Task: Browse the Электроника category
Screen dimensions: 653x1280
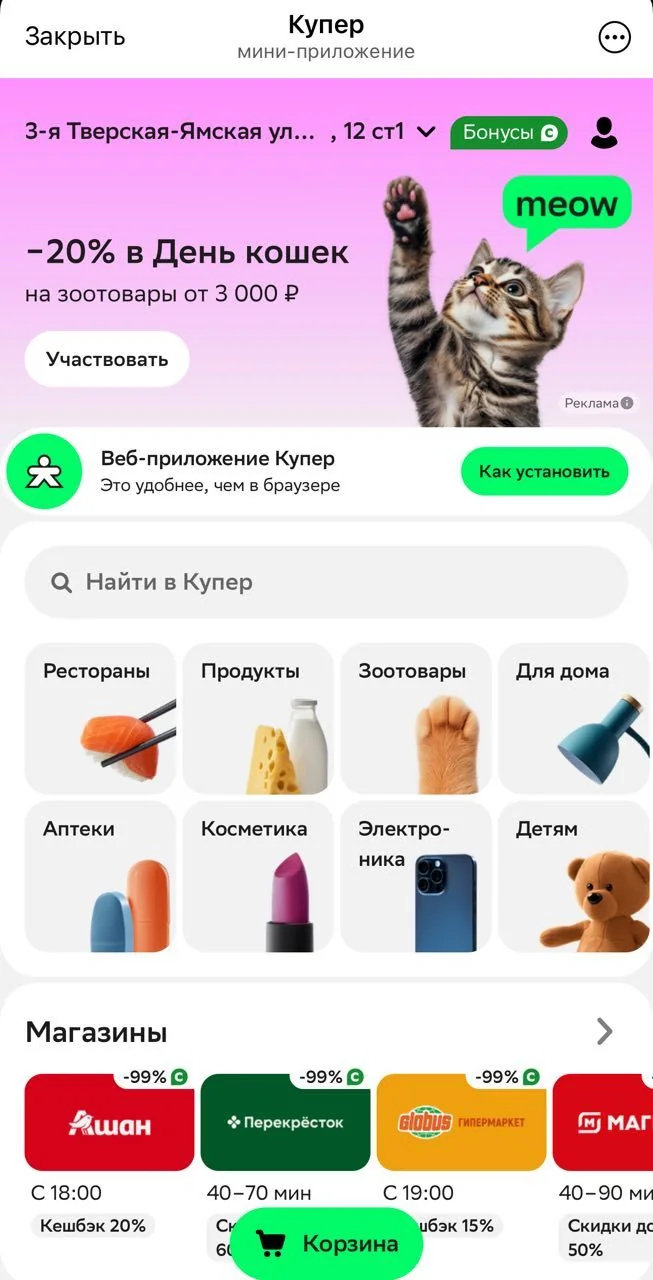Action: click(x=416, y=876)
